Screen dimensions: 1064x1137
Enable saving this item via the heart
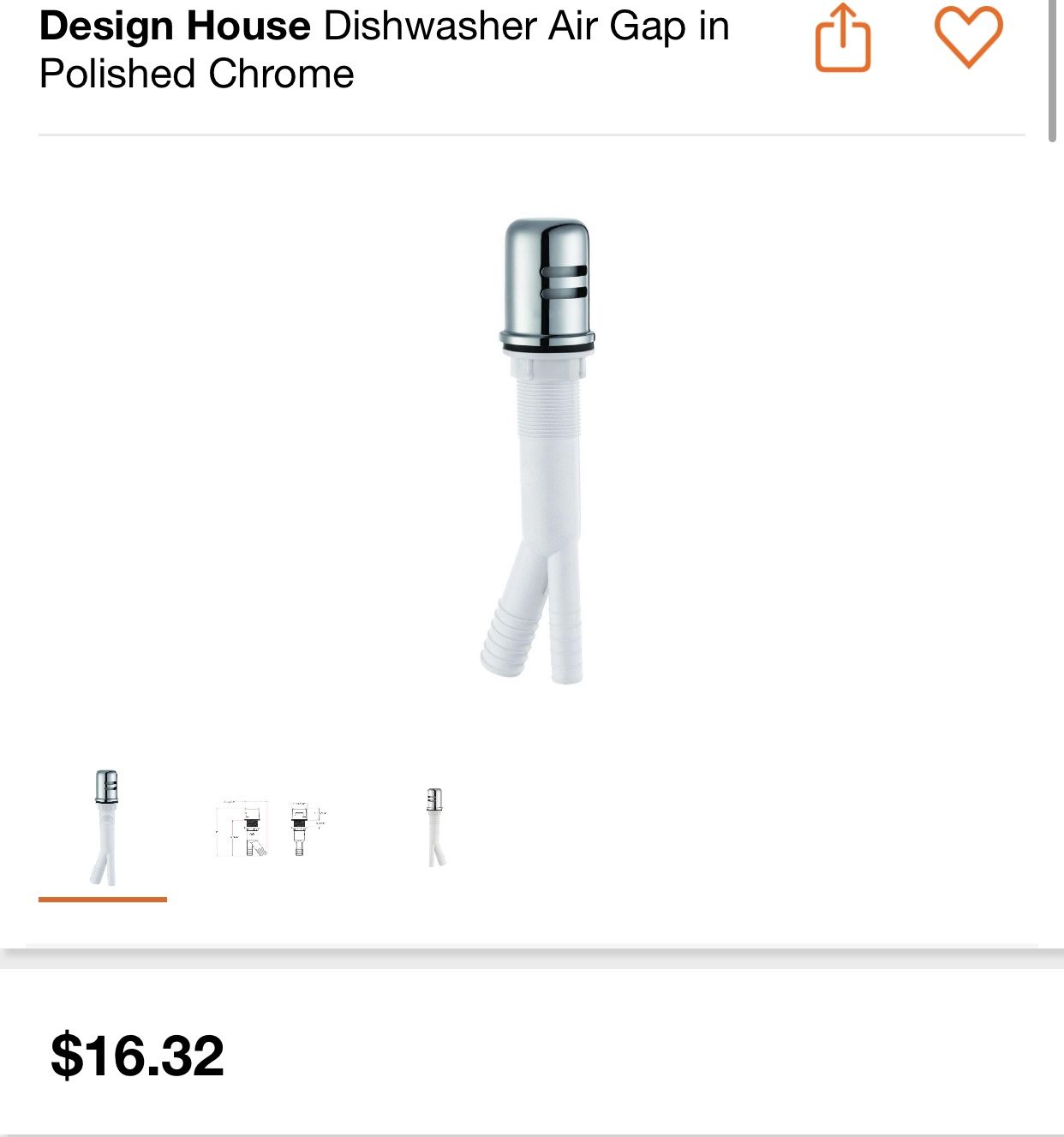[x=969, y=39]
